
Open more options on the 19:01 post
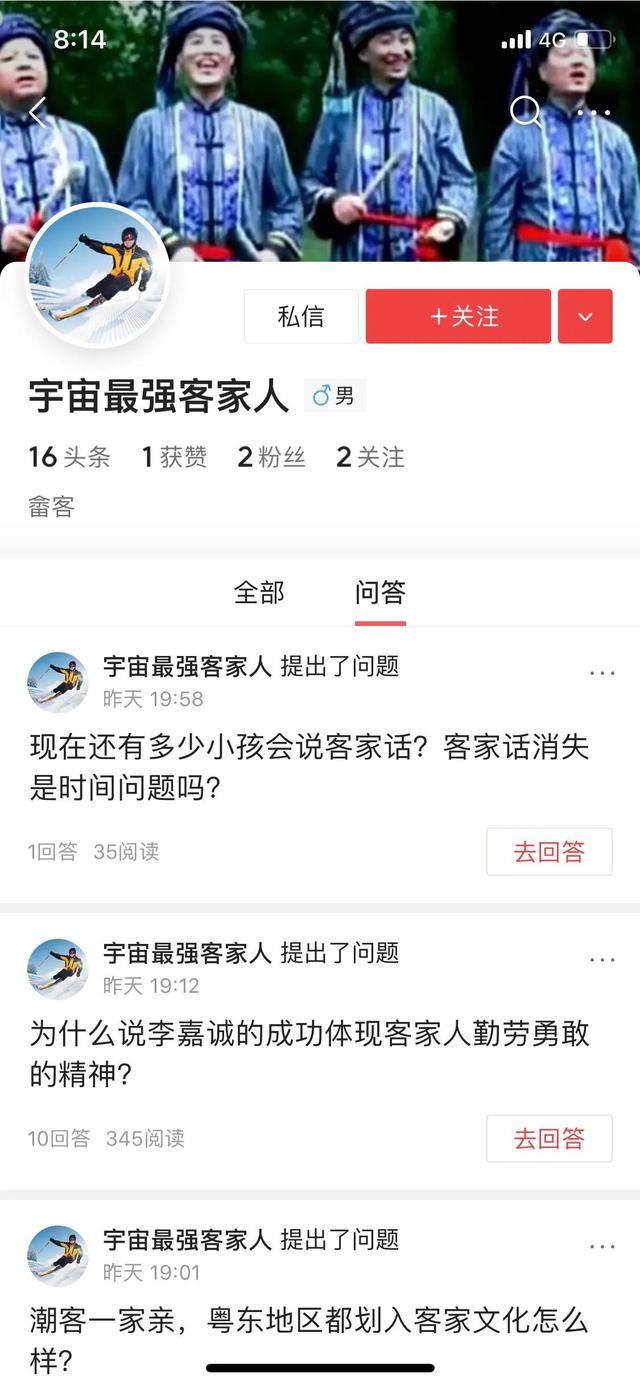(602, 1246)
